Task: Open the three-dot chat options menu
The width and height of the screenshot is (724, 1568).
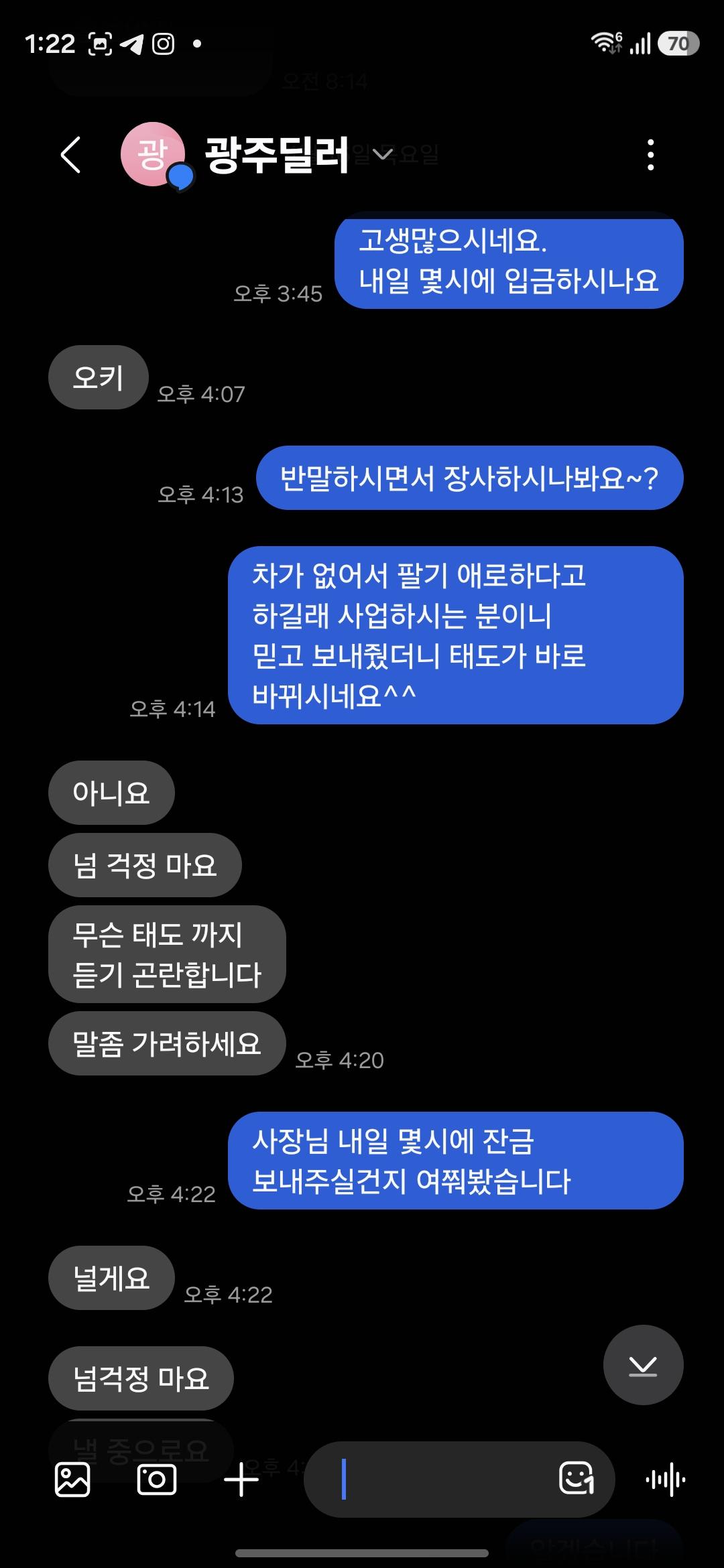Action: tap(649, 154)
